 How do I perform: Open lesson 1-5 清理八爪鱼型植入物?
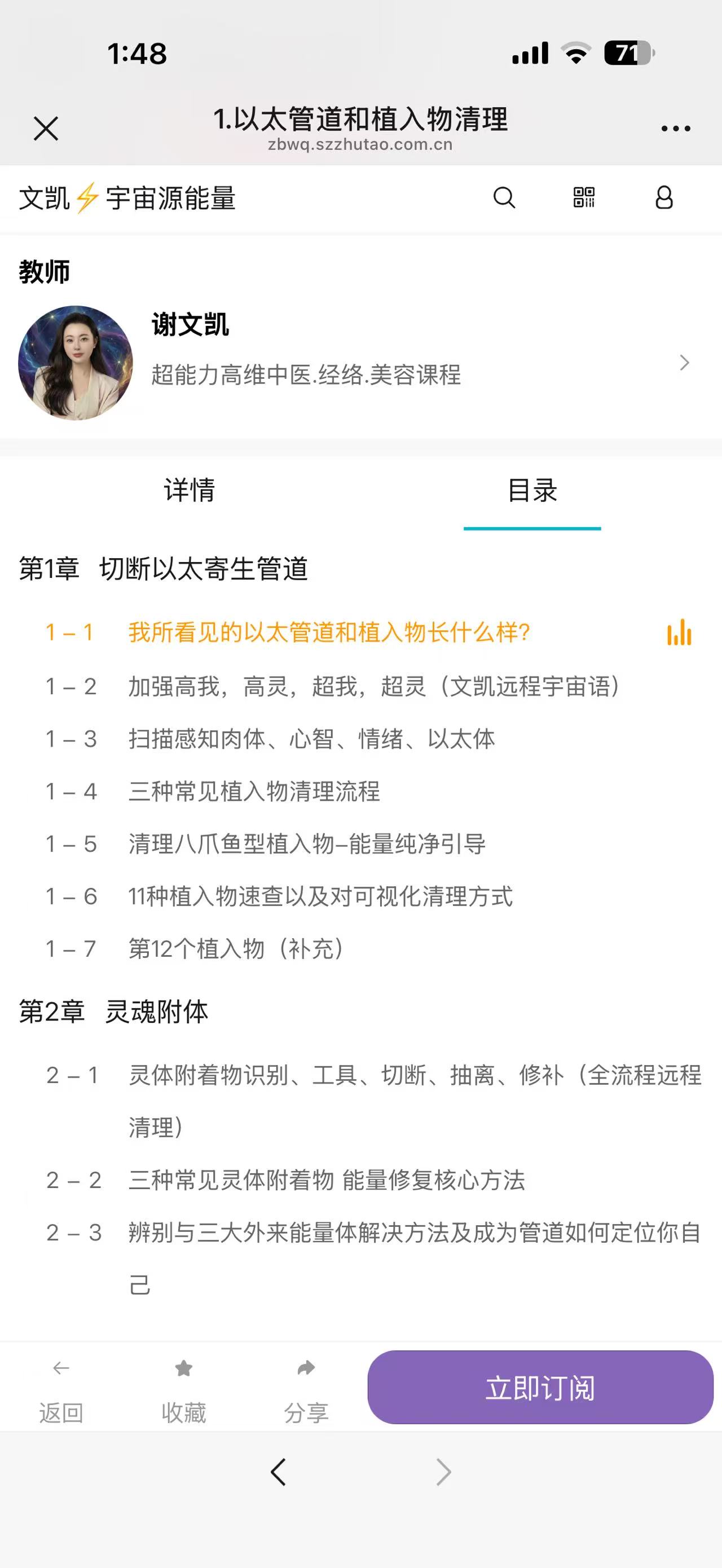pos(307,843)
